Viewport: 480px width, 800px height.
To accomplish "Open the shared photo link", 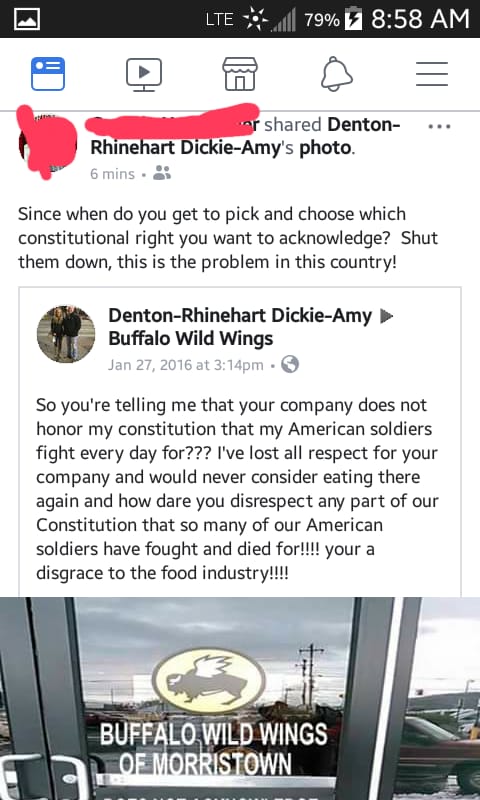I will tap(325, 148).
